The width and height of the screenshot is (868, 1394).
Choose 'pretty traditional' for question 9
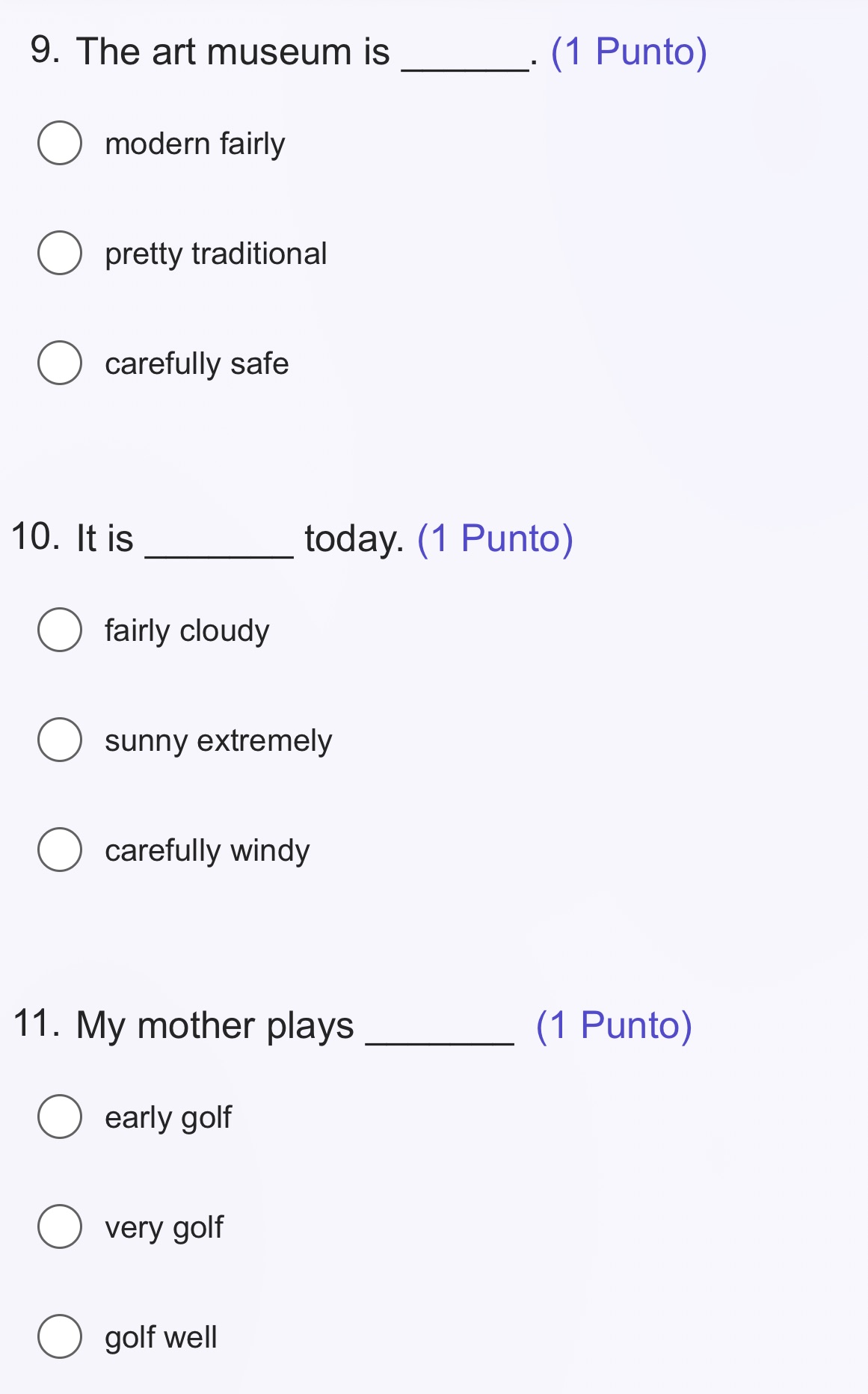60,253
